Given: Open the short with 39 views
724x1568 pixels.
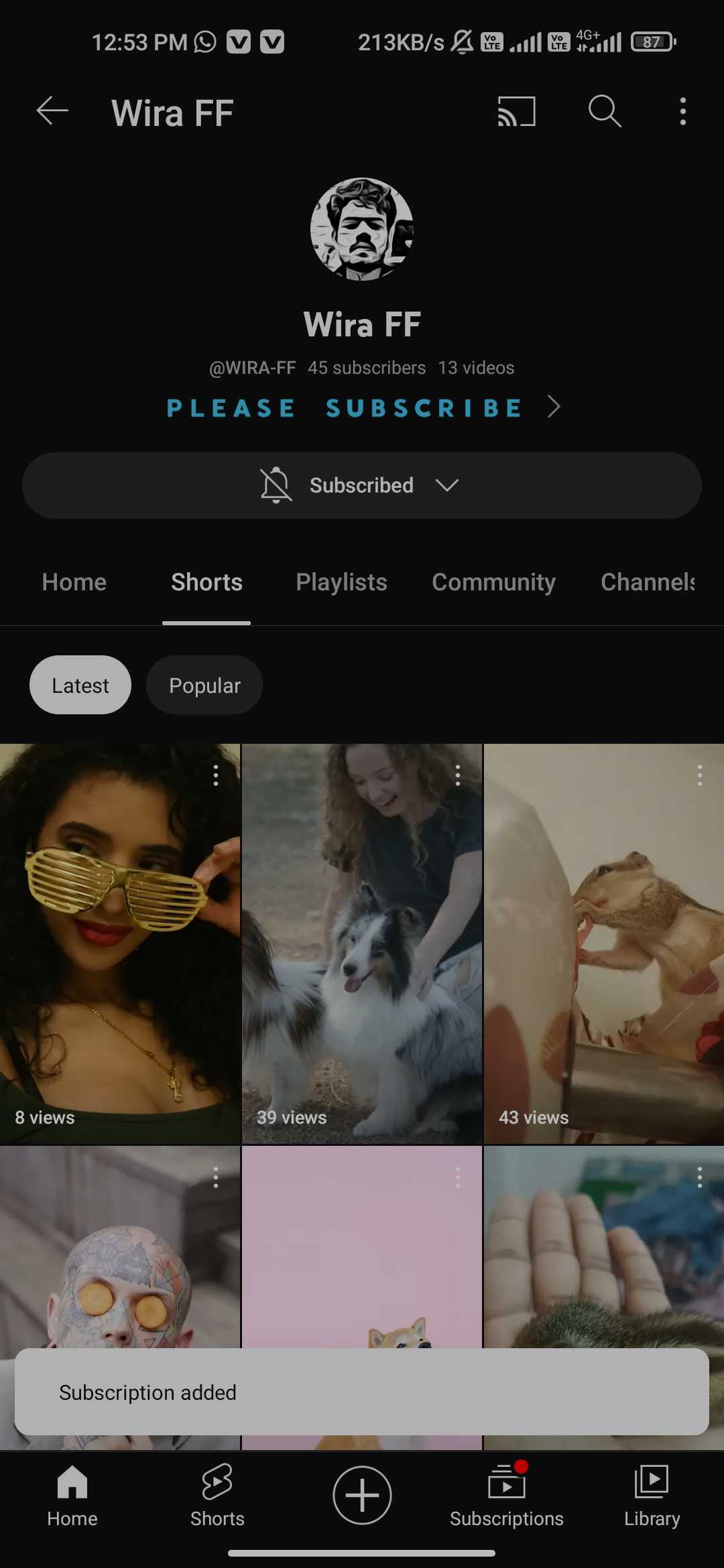Looking at the screenshot, I should [362, 943].
